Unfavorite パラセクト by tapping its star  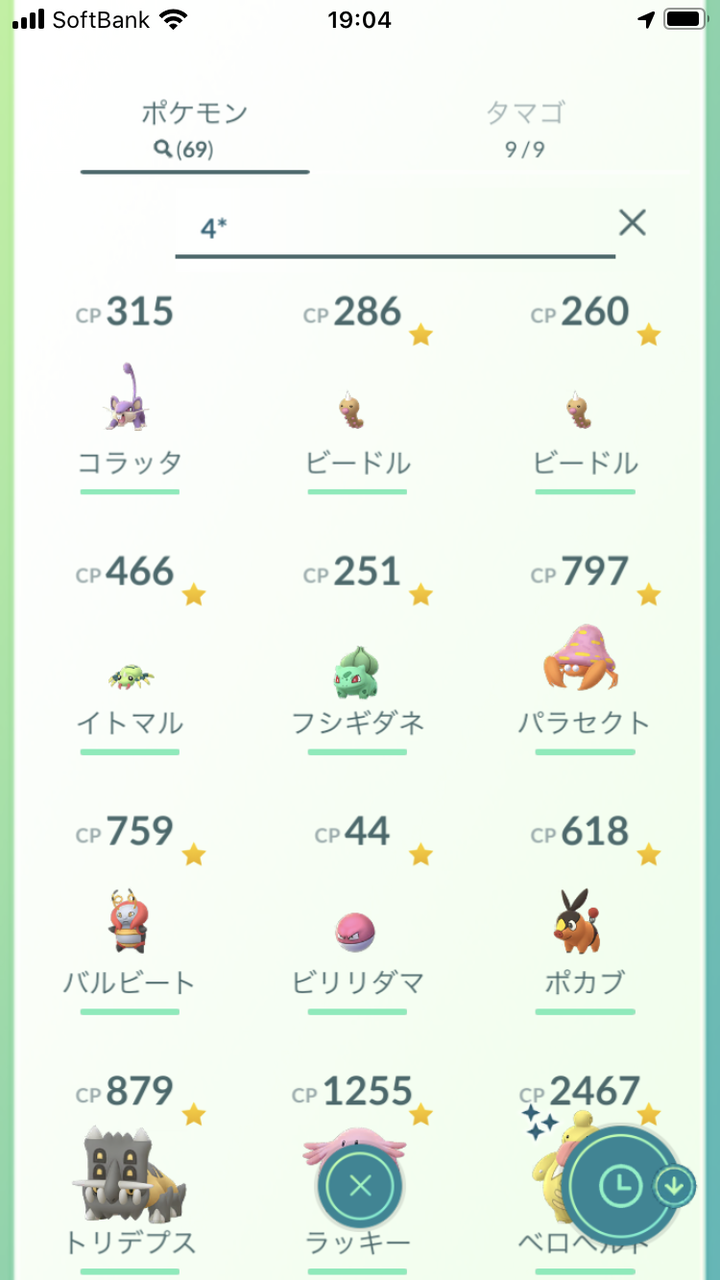649,594
